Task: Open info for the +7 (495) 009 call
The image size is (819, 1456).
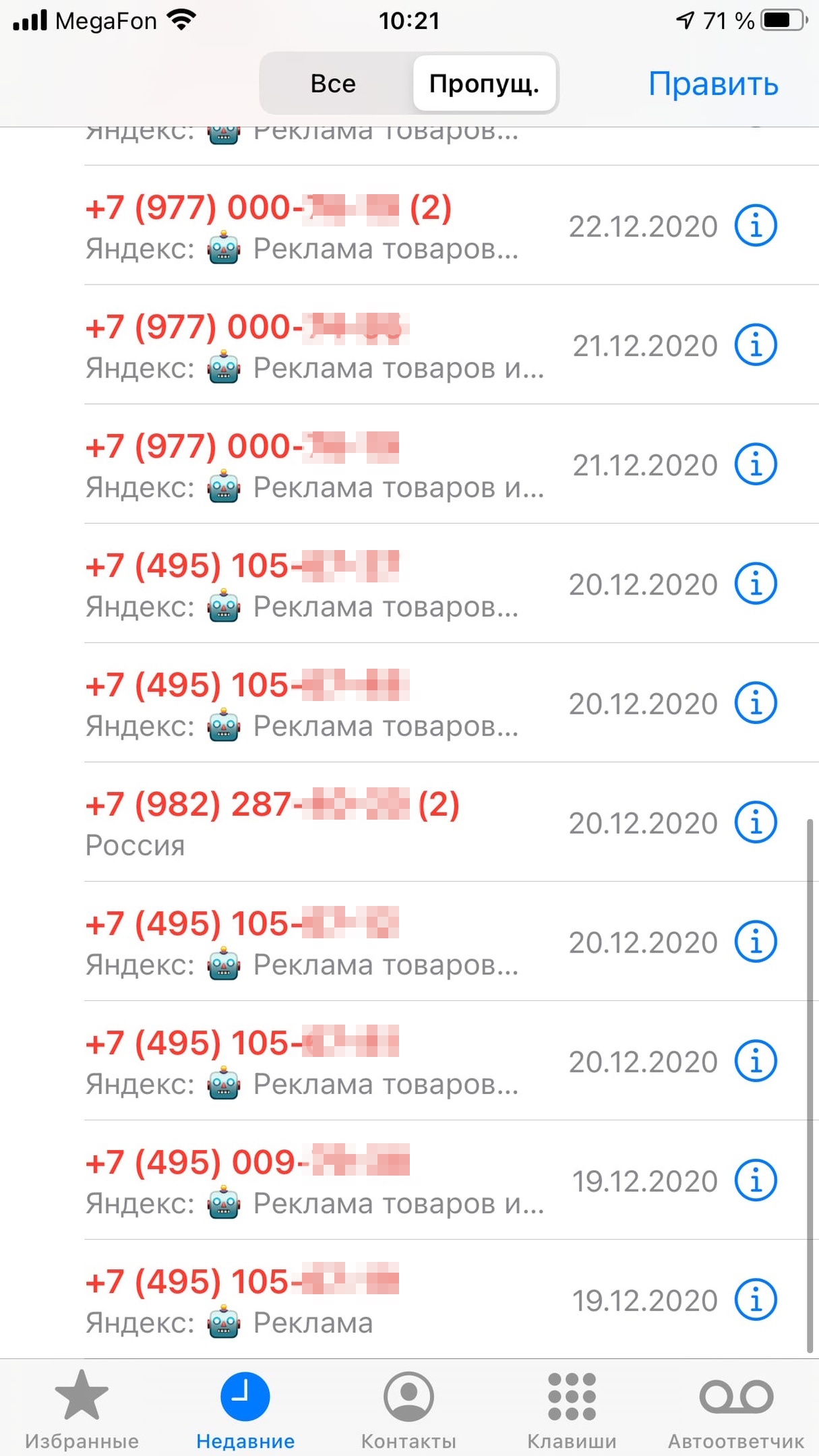Action: [x=755, y=1180]
